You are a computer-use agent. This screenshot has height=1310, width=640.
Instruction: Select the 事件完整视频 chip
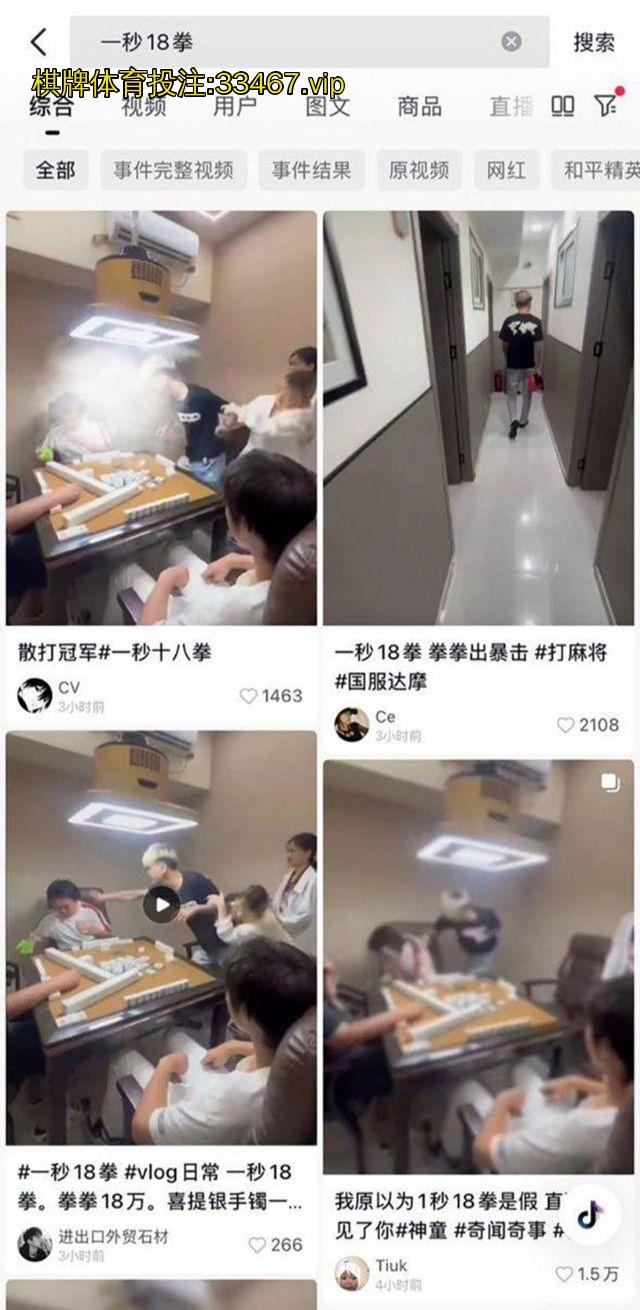coord(173,170)
